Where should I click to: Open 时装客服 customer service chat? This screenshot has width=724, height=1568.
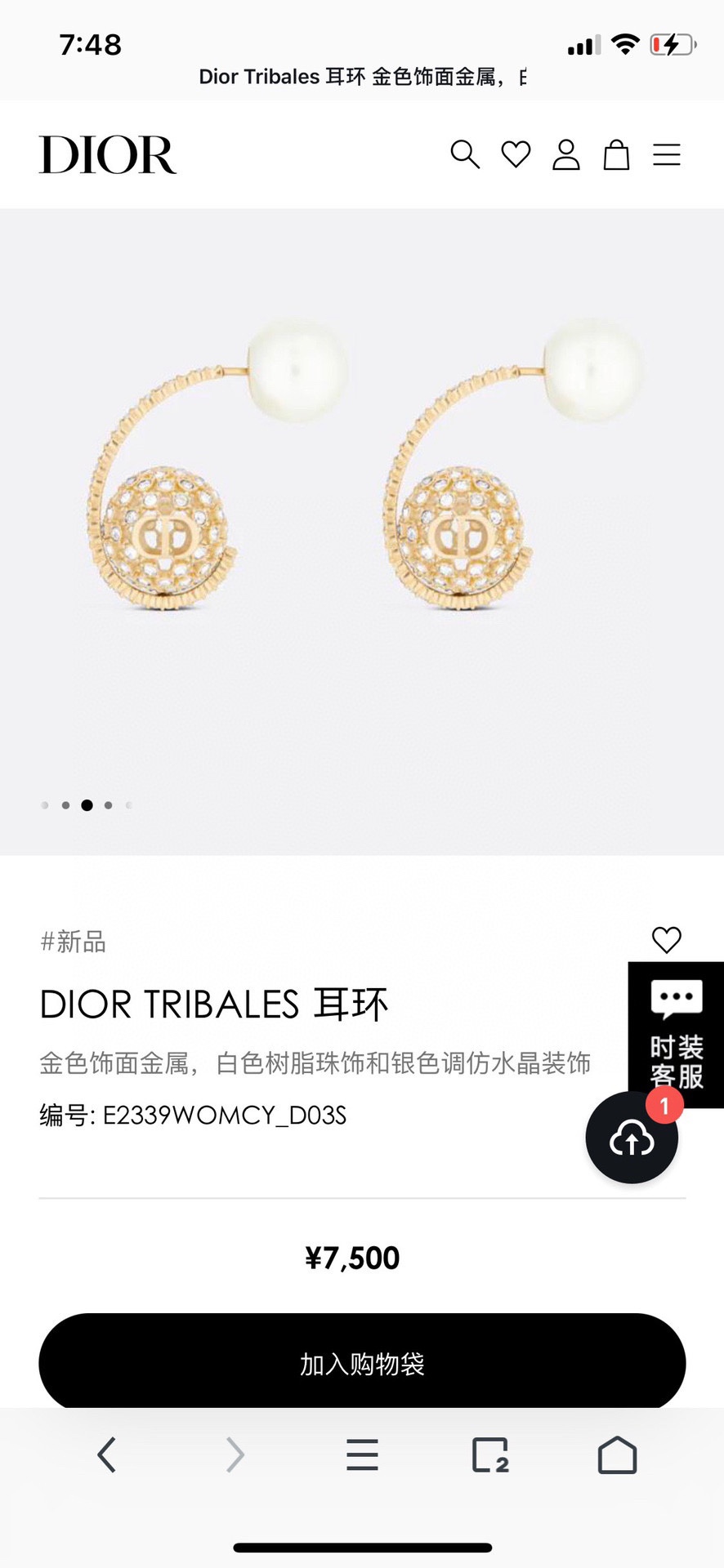coord(677,1032)
